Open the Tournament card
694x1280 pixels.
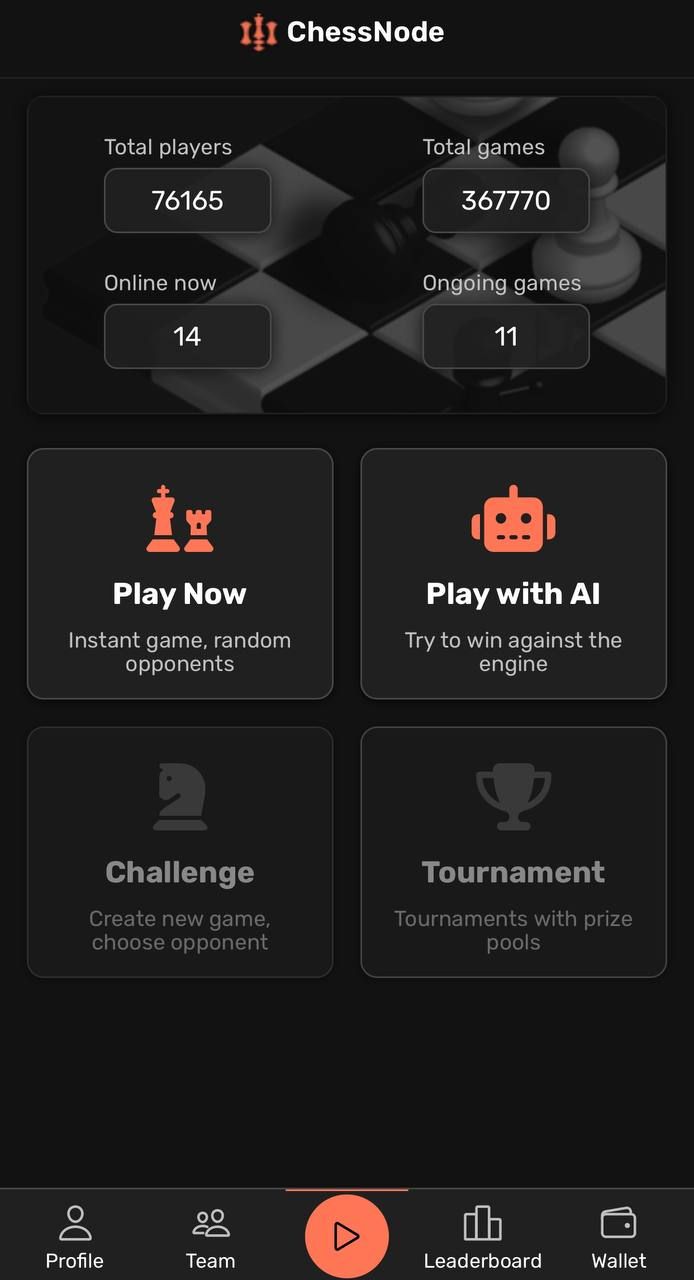[x=513, y=851]
